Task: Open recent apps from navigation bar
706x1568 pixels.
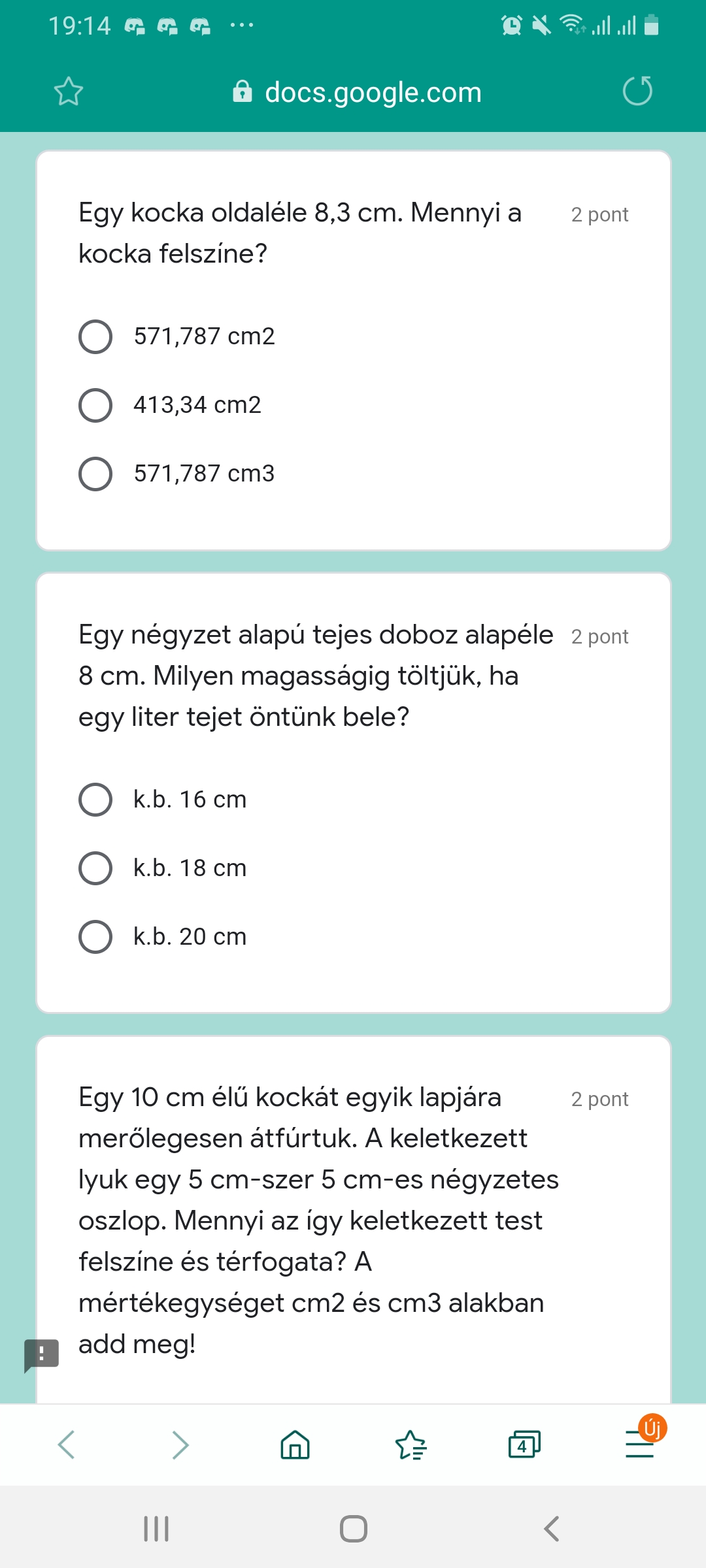Action: (156, 1529)
